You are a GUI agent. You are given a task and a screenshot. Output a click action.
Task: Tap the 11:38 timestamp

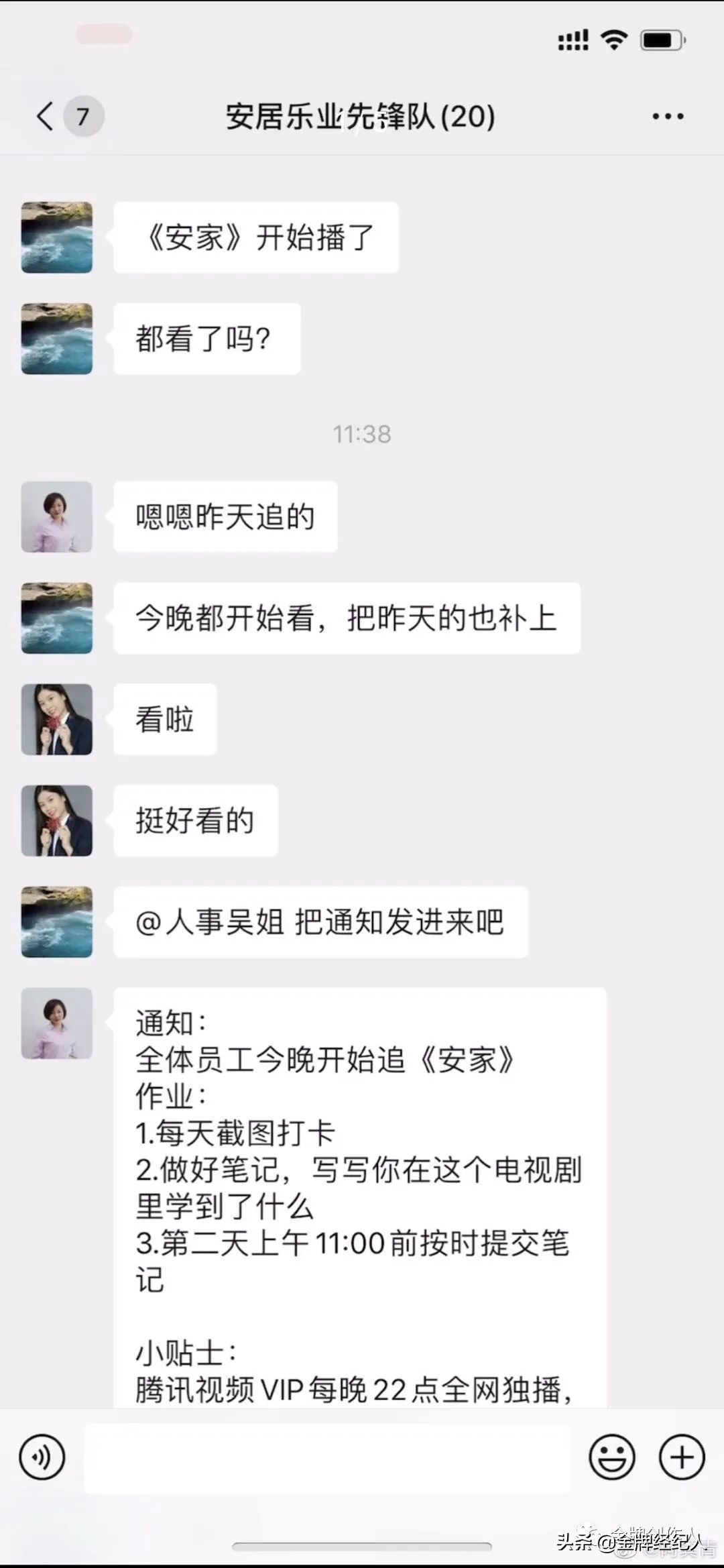coord(362,434)
